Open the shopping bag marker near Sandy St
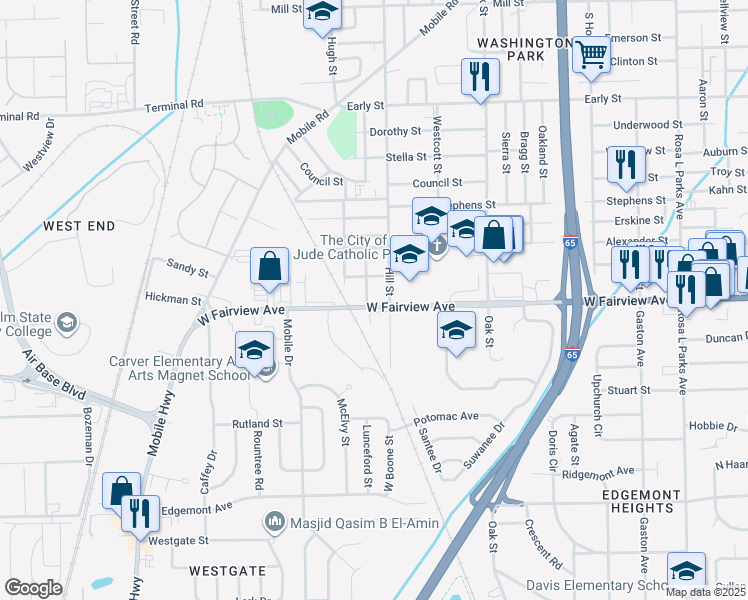748x600 pixels. 270,266
